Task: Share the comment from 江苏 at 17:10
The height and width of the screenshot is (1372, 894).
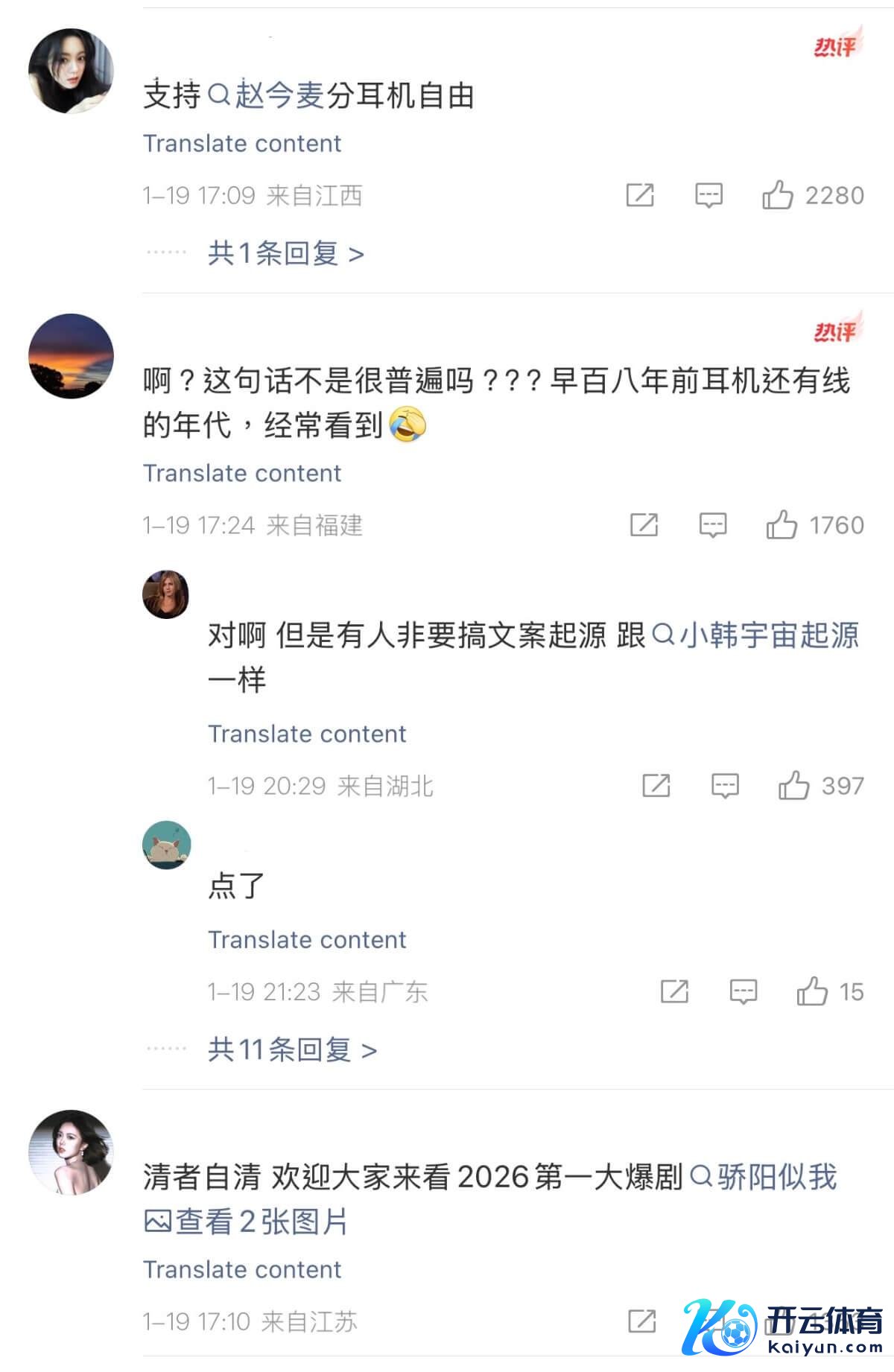Action: [641, 1322]
